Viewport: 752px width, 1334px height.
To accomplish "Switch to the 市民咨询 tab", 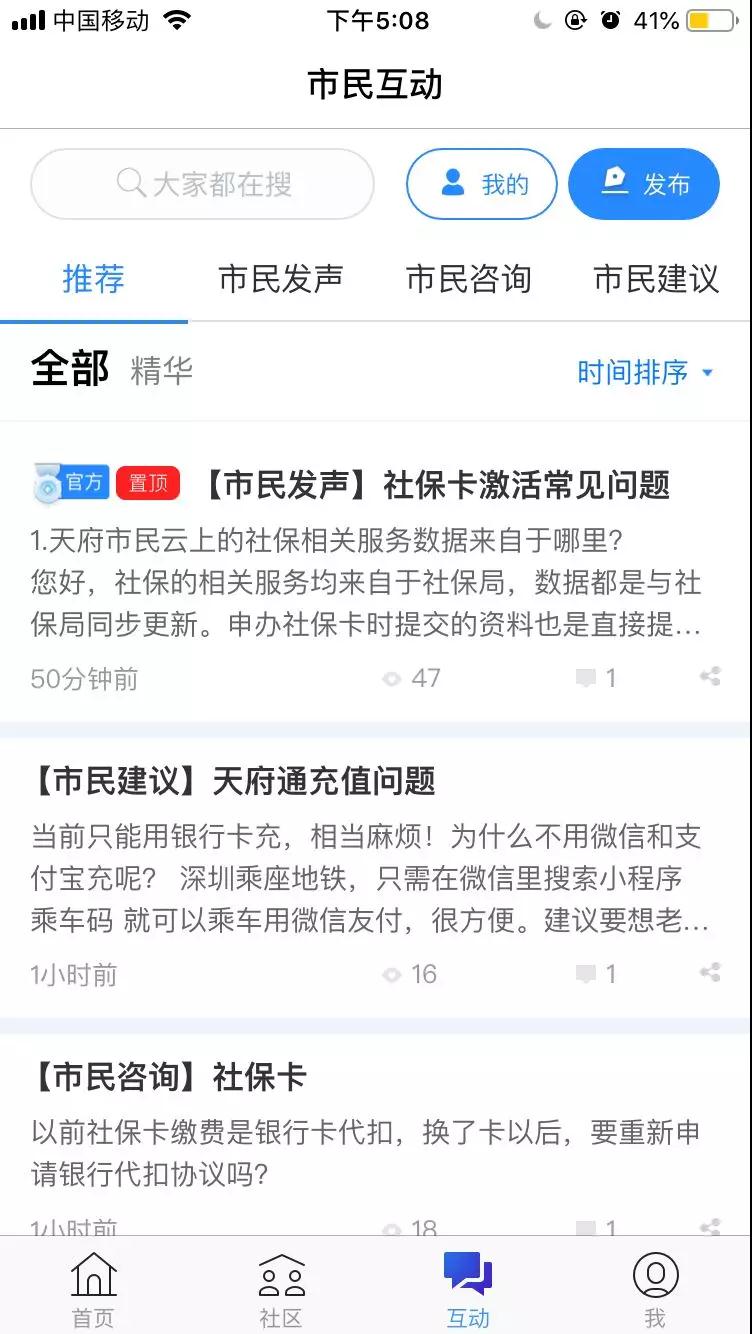I will [468, 279].
